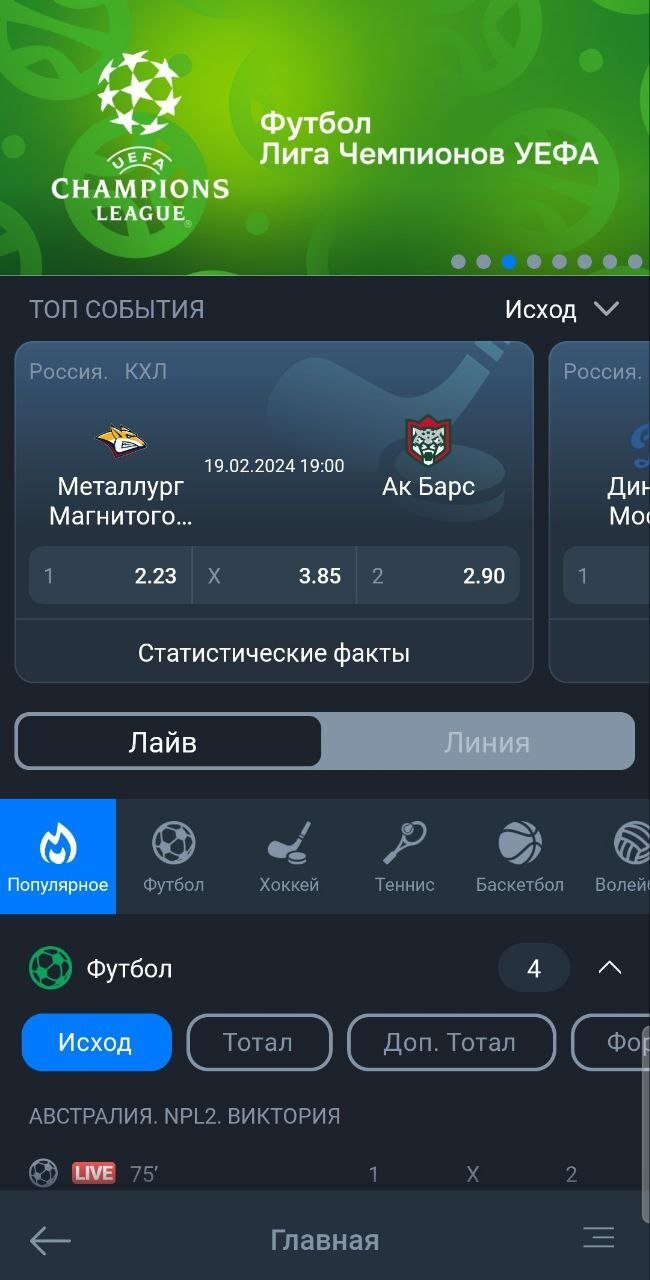Open the UEFA Champions League banner

tap(325, 137)
